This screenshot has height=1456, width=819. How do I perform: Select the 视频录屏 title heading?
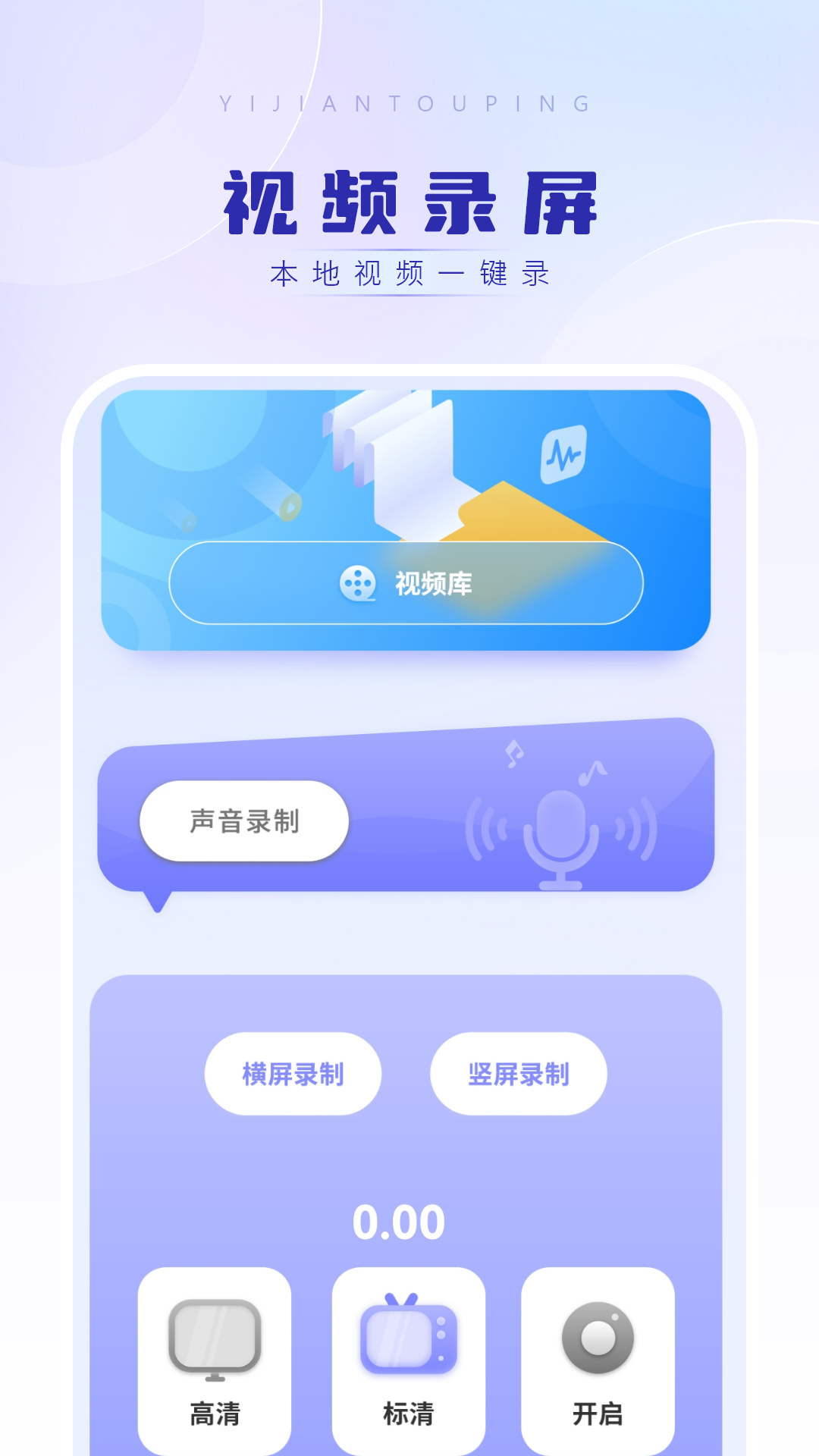click(409, 201)
